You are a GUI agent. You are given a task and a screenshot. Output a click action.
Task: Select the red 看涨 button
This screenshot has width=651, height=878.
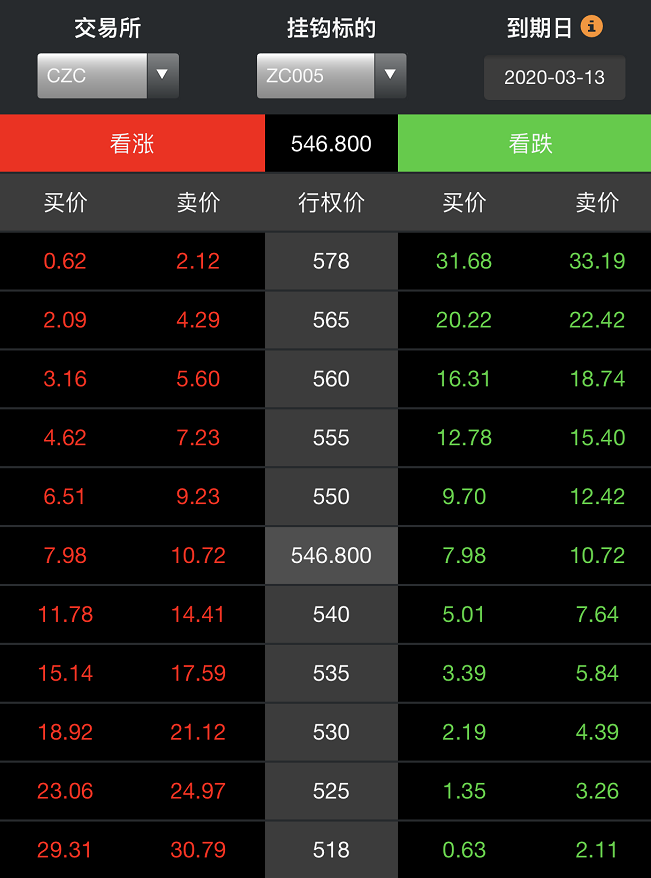pos(132,144)
